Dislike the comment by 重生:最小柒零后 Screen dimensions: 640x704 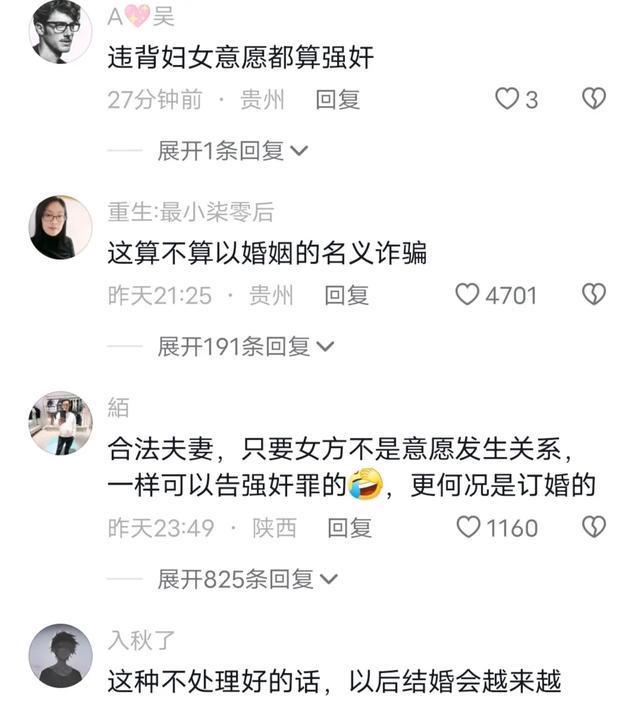pos(594,295)
